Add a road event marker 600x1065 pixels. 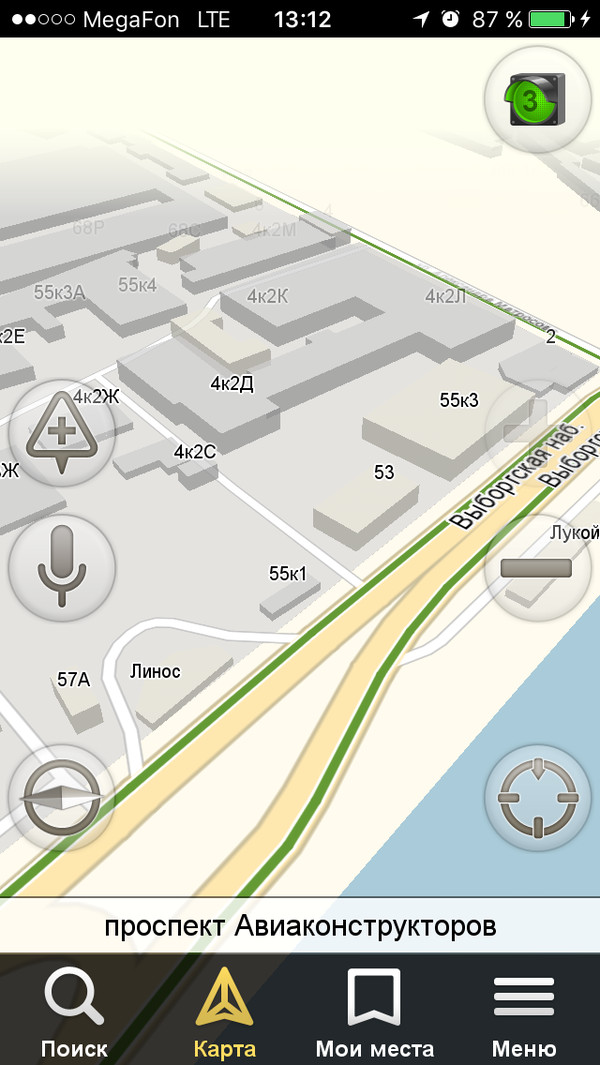[62, 434]
